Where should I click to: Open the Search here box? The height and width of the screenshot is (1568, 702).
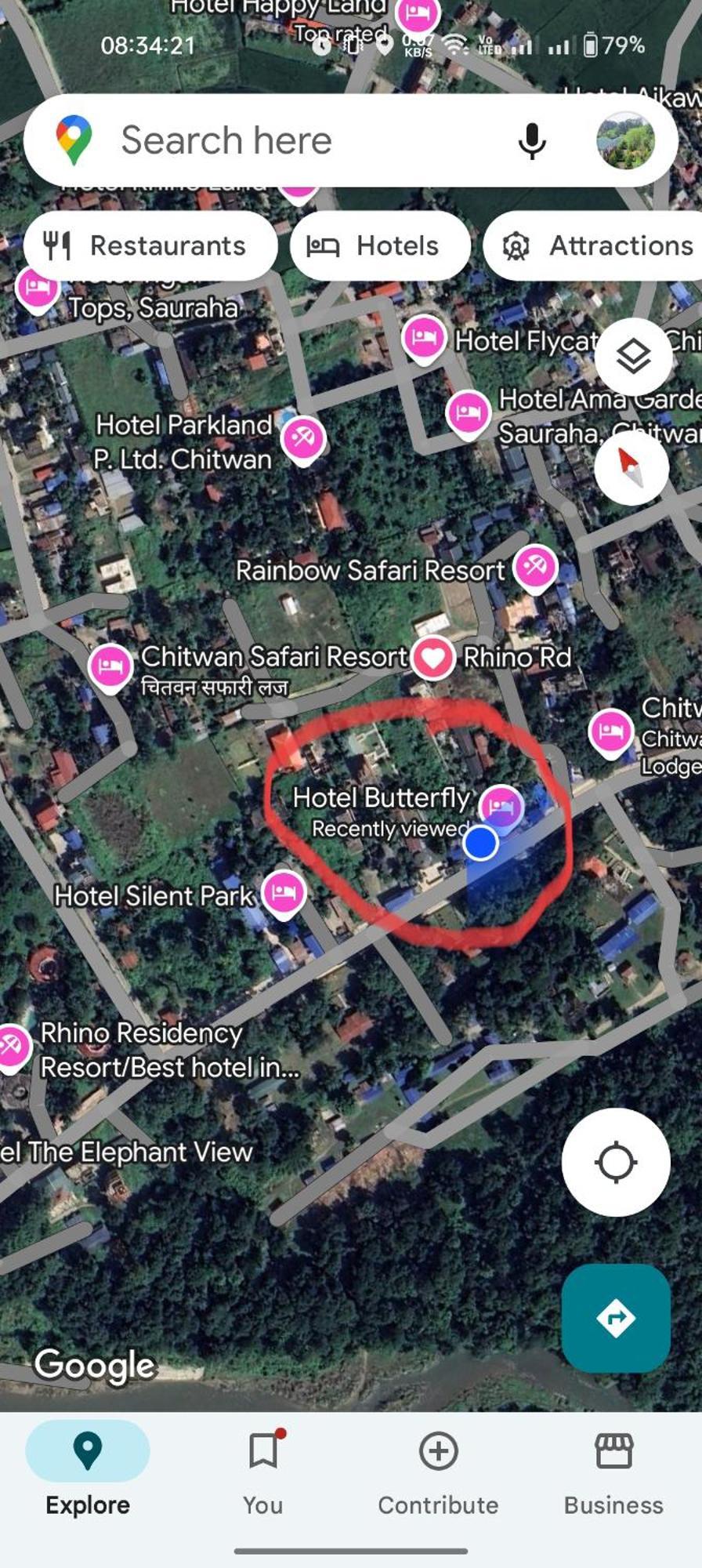tap(274, 141)
